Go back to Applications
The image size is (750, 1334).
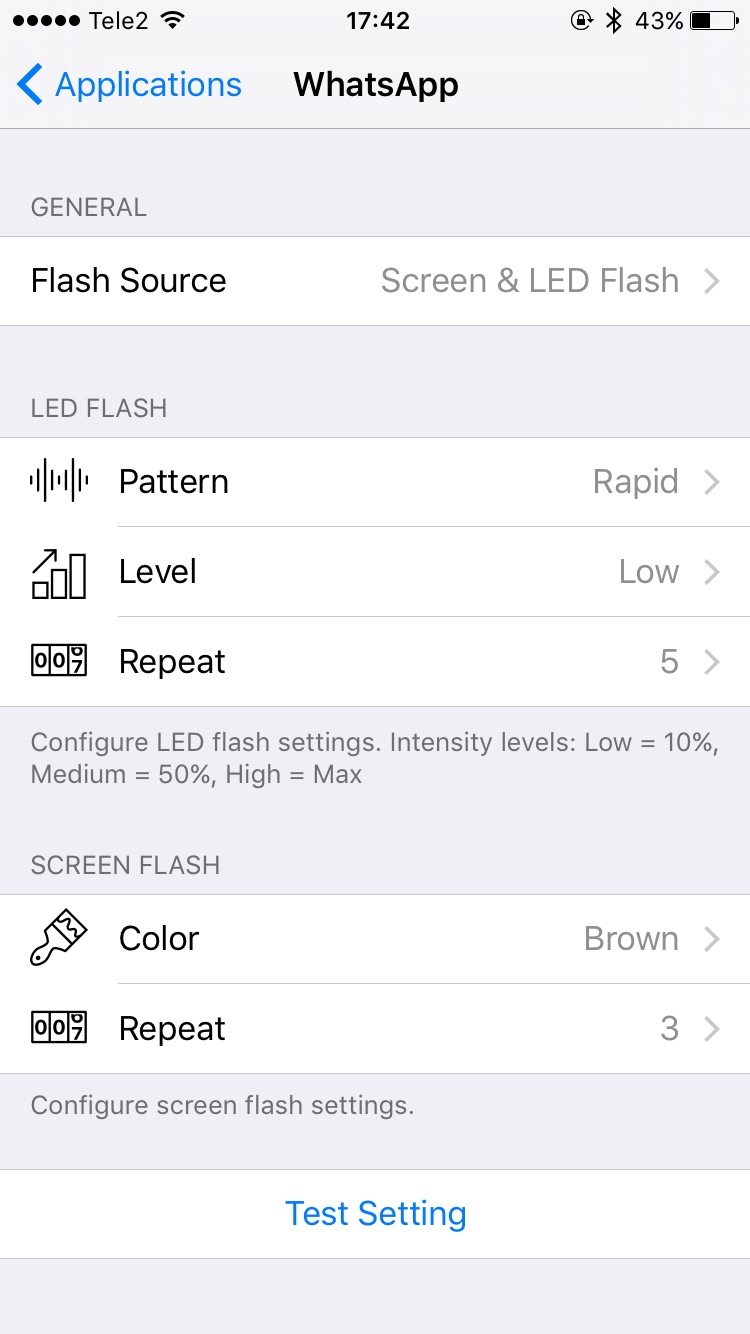pyautogui.click(x=130, y=85)
